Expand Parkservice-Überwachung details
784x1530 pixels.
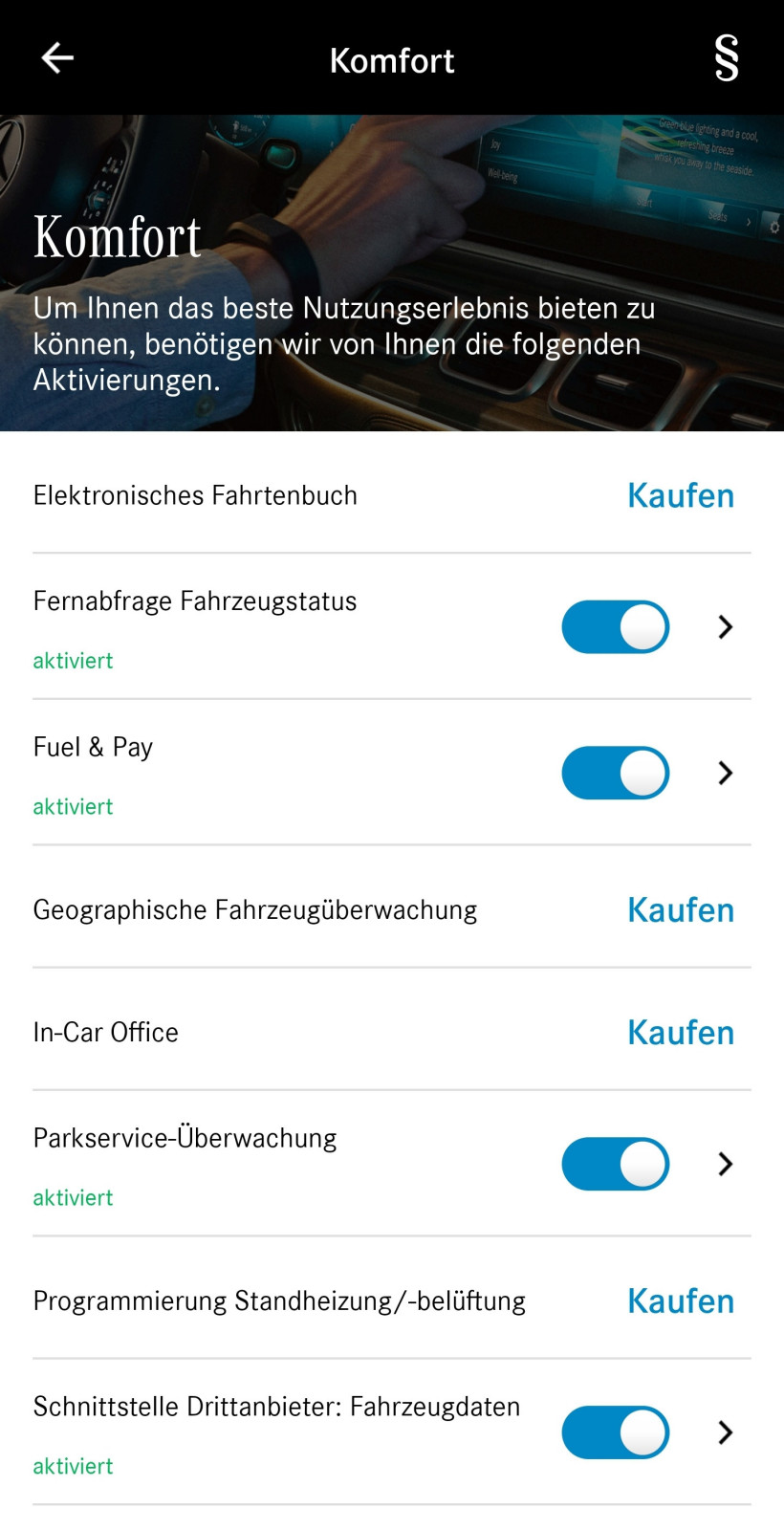pos(725,1164)
